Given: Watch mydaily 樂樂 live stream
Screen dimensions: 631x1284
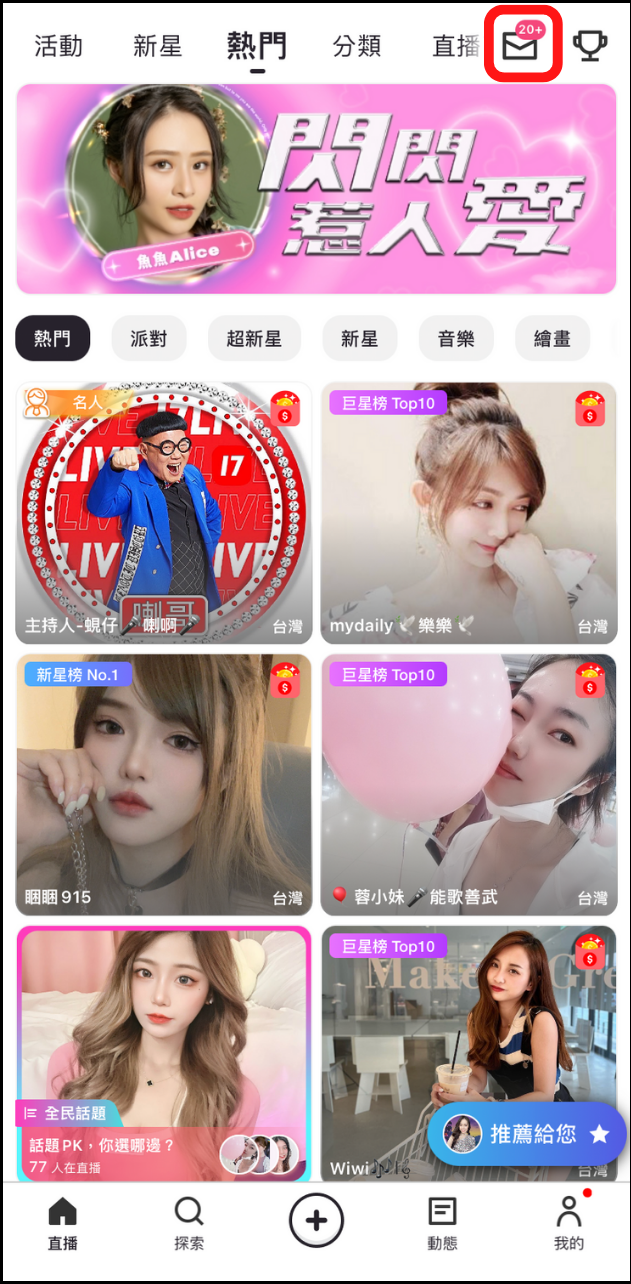Looking at the screenshot, I should click(x=468, y=512).
